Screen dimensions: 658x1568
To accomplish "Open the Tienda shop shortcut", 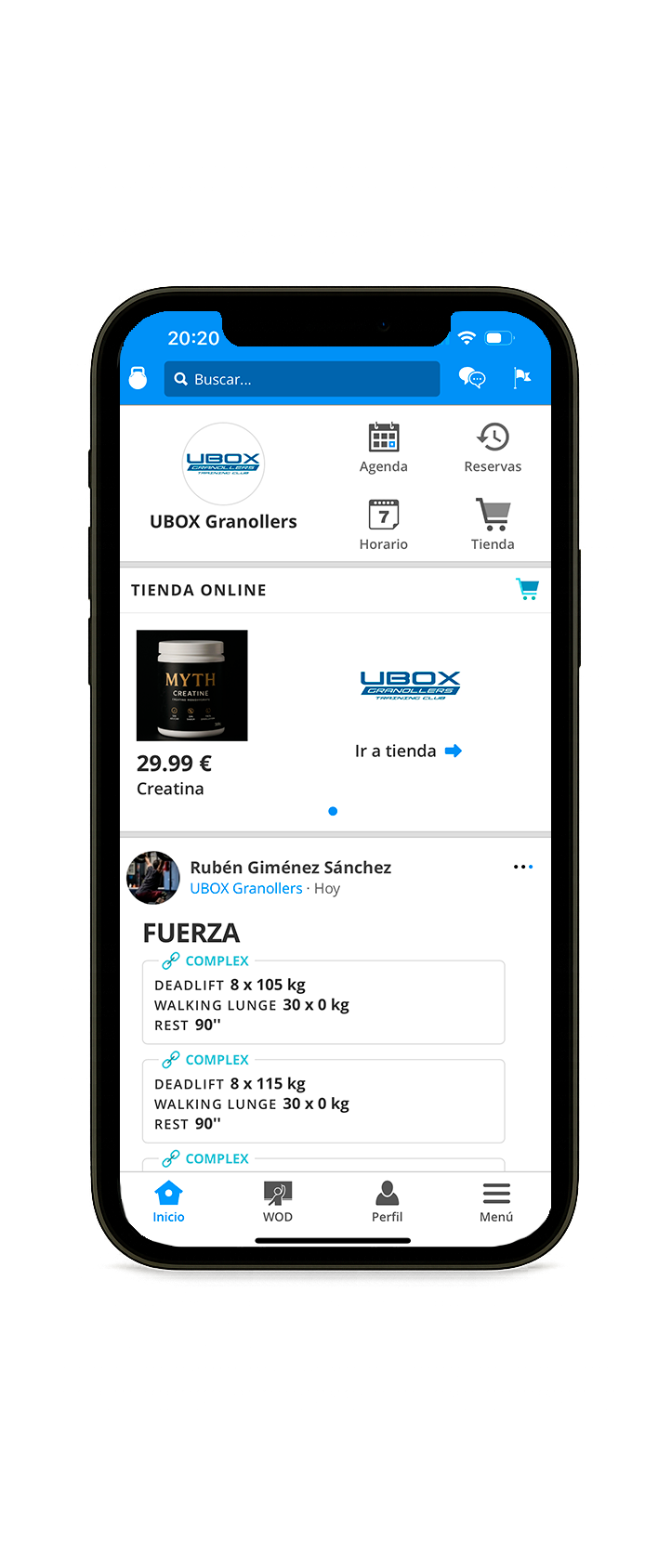I will tap(493, 524).
